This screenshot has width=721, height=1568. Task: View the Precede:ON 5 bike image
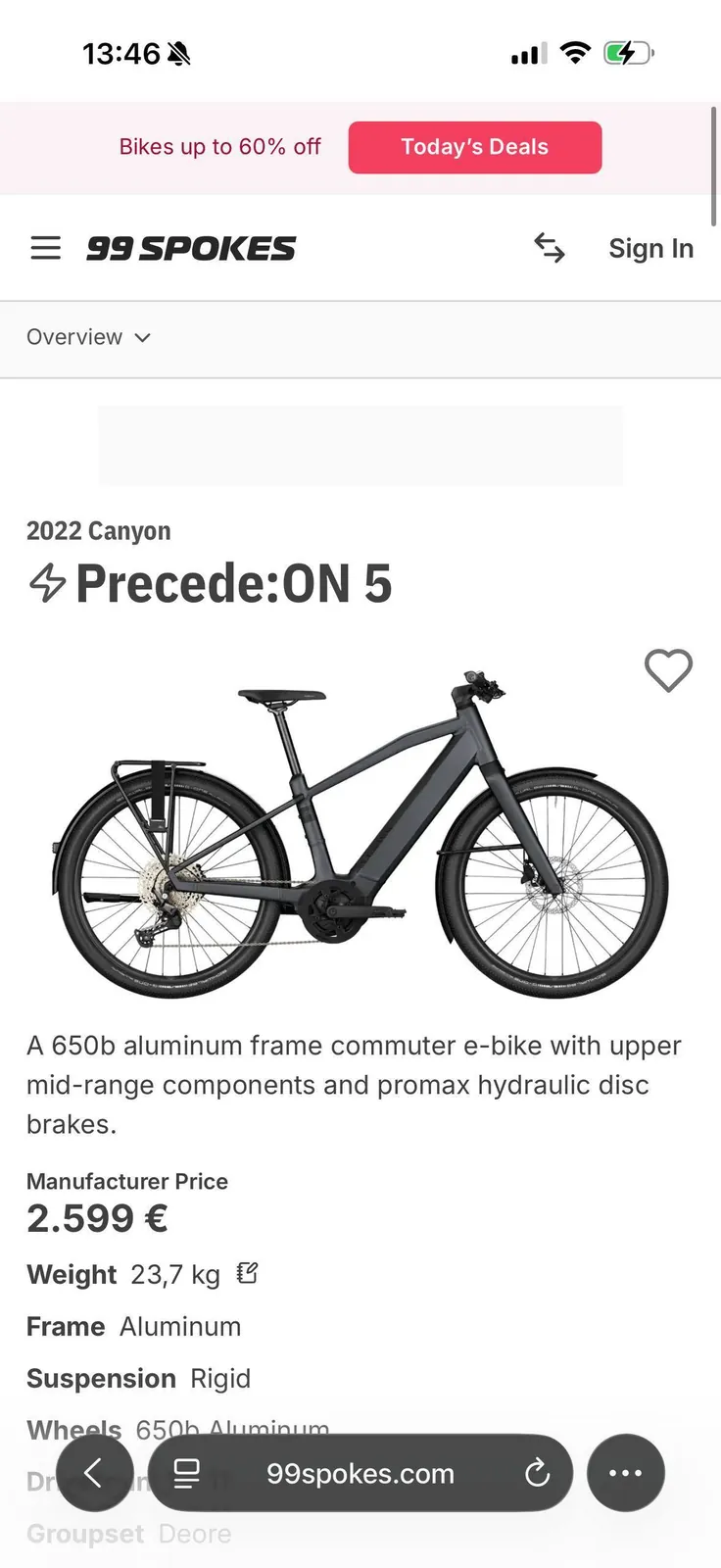[x=360, y=833]
